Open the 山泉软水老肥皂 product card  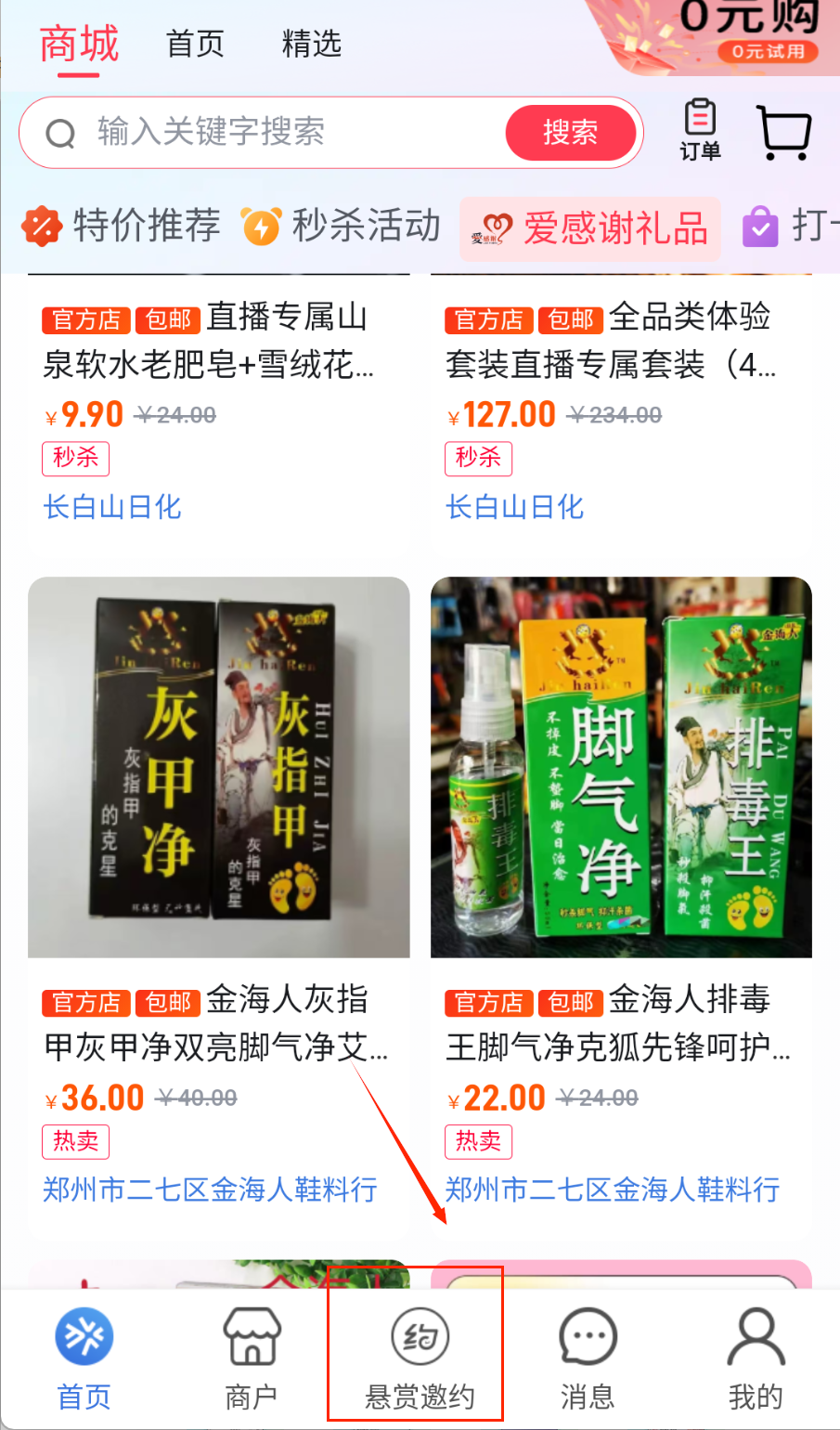[x=209, y=341]
